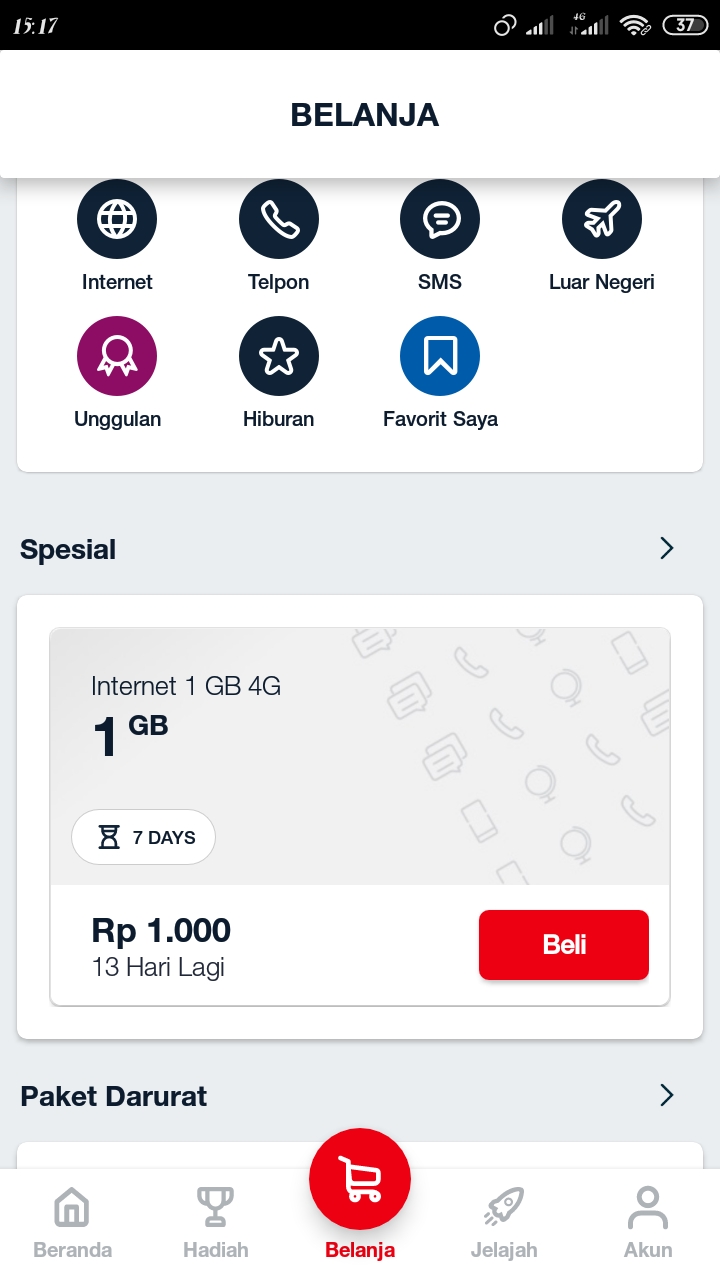The width and height of the screenshot is (720, 1280).
Task: Tap the red shopping cart icon
Action: pos(360,1178)
